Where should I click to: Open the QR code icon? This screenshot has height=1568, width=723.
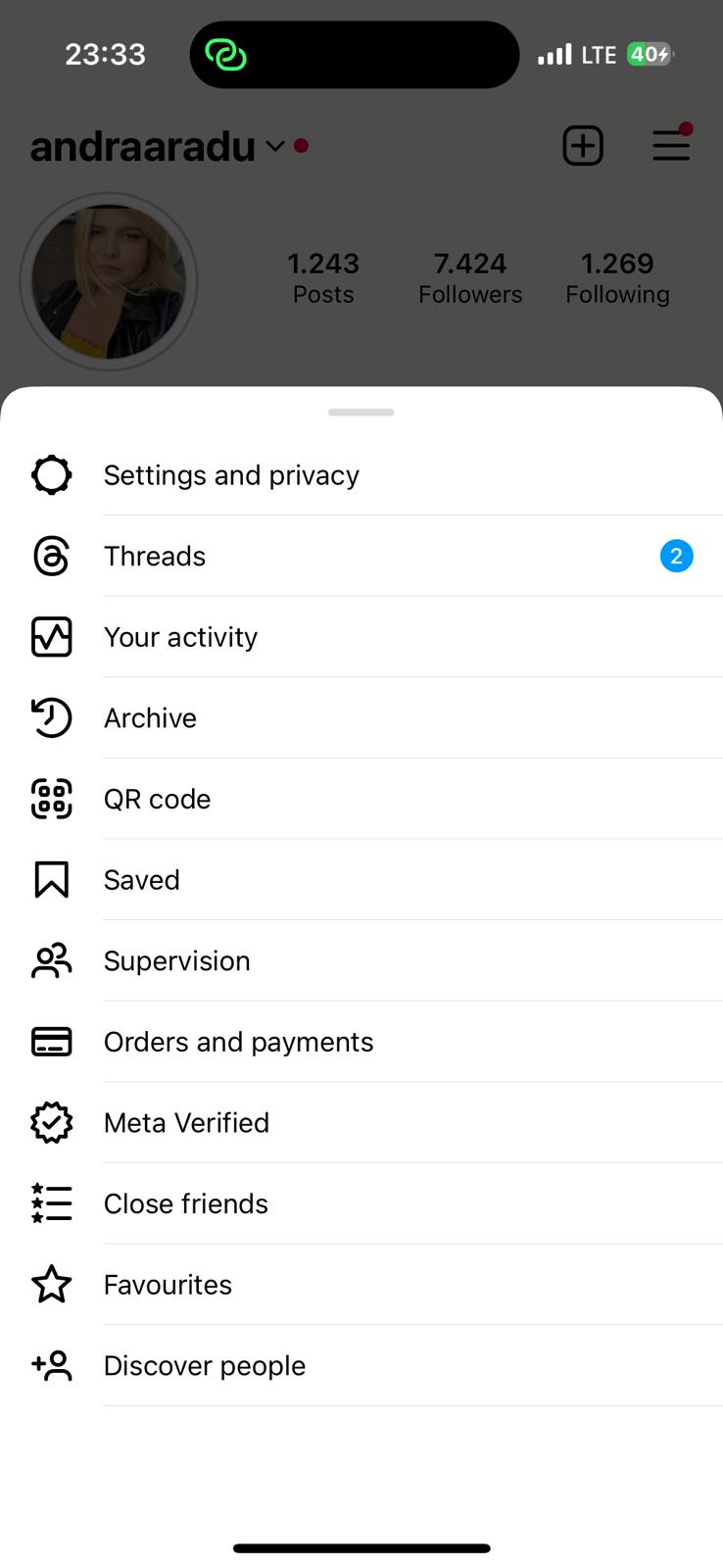coord(51,799)
